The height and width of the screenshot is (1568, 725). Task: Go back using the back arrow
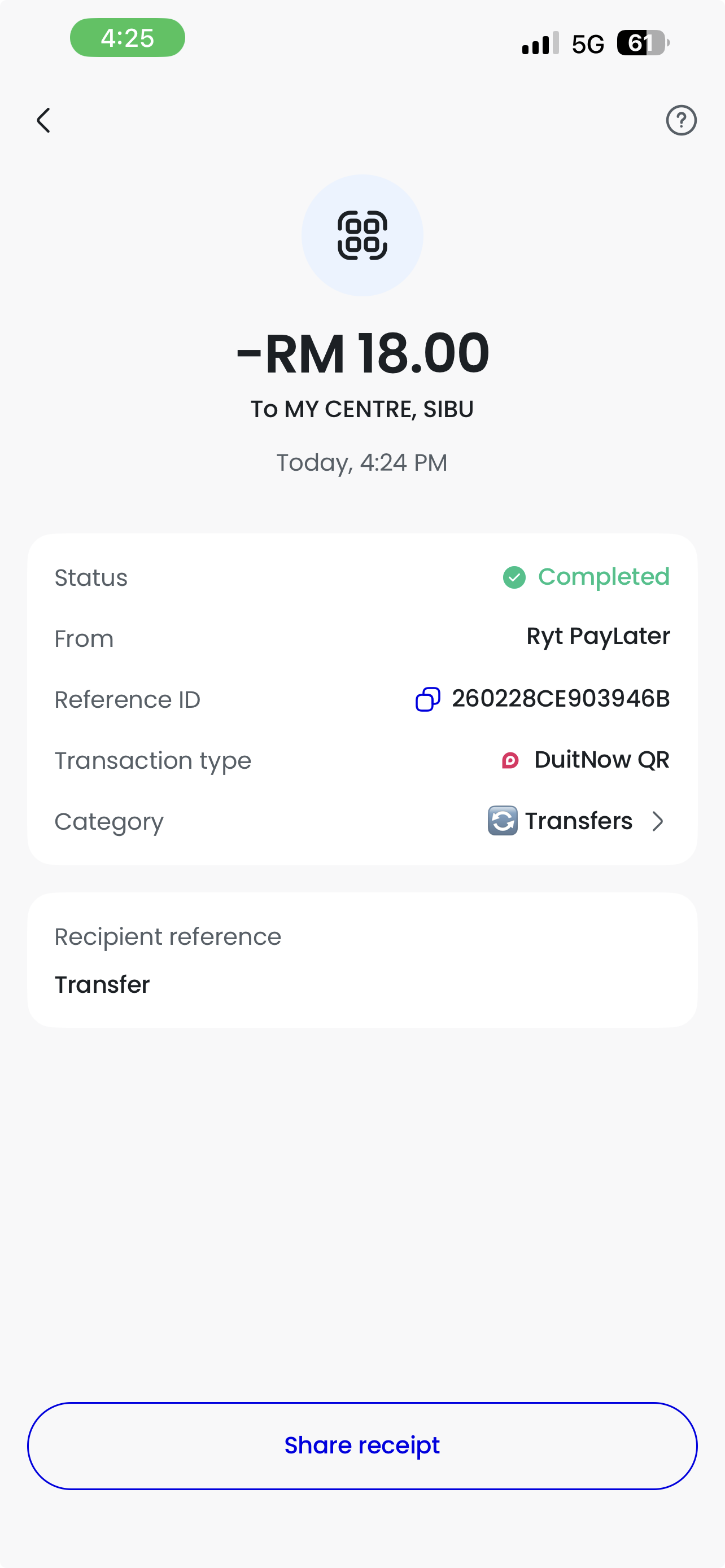pos(43,121)
